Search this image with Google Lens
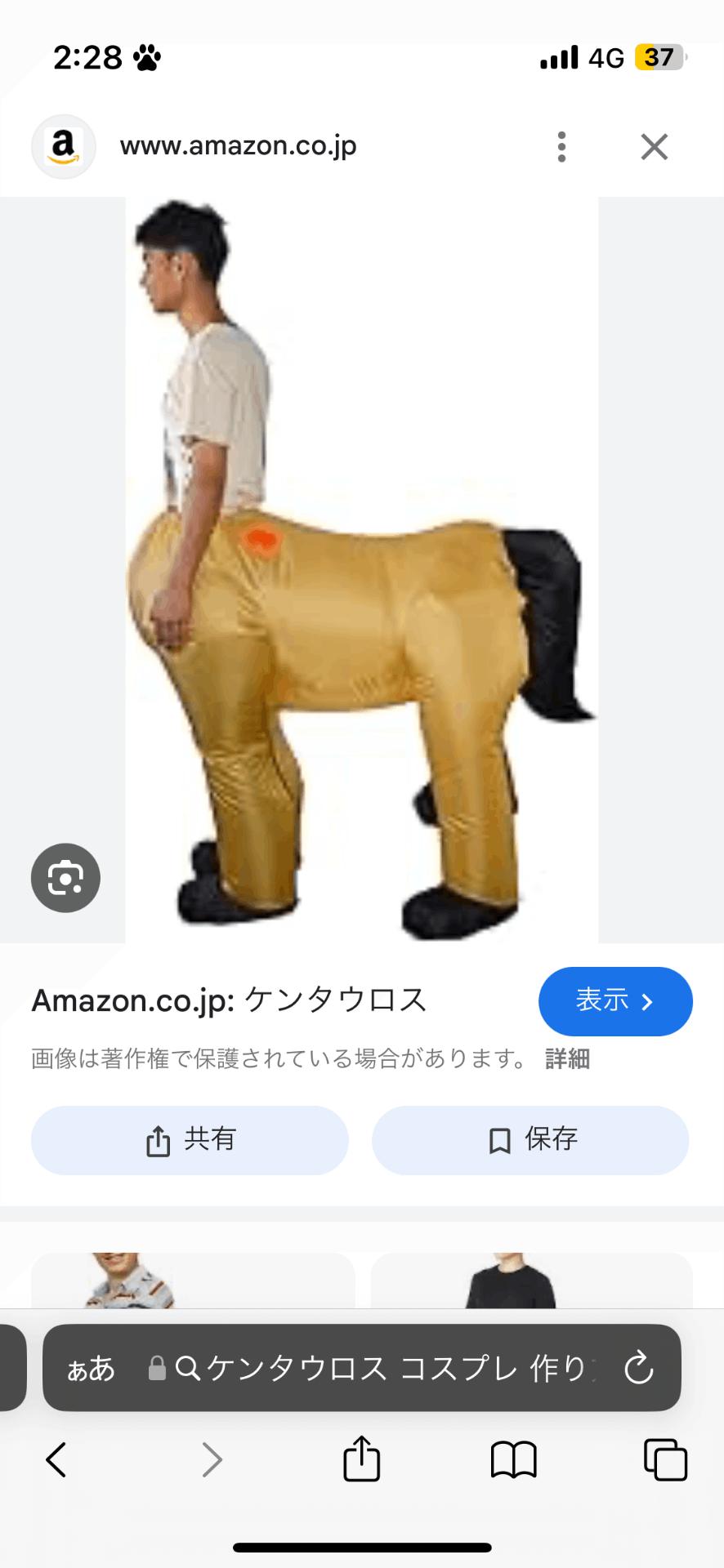 65,878
